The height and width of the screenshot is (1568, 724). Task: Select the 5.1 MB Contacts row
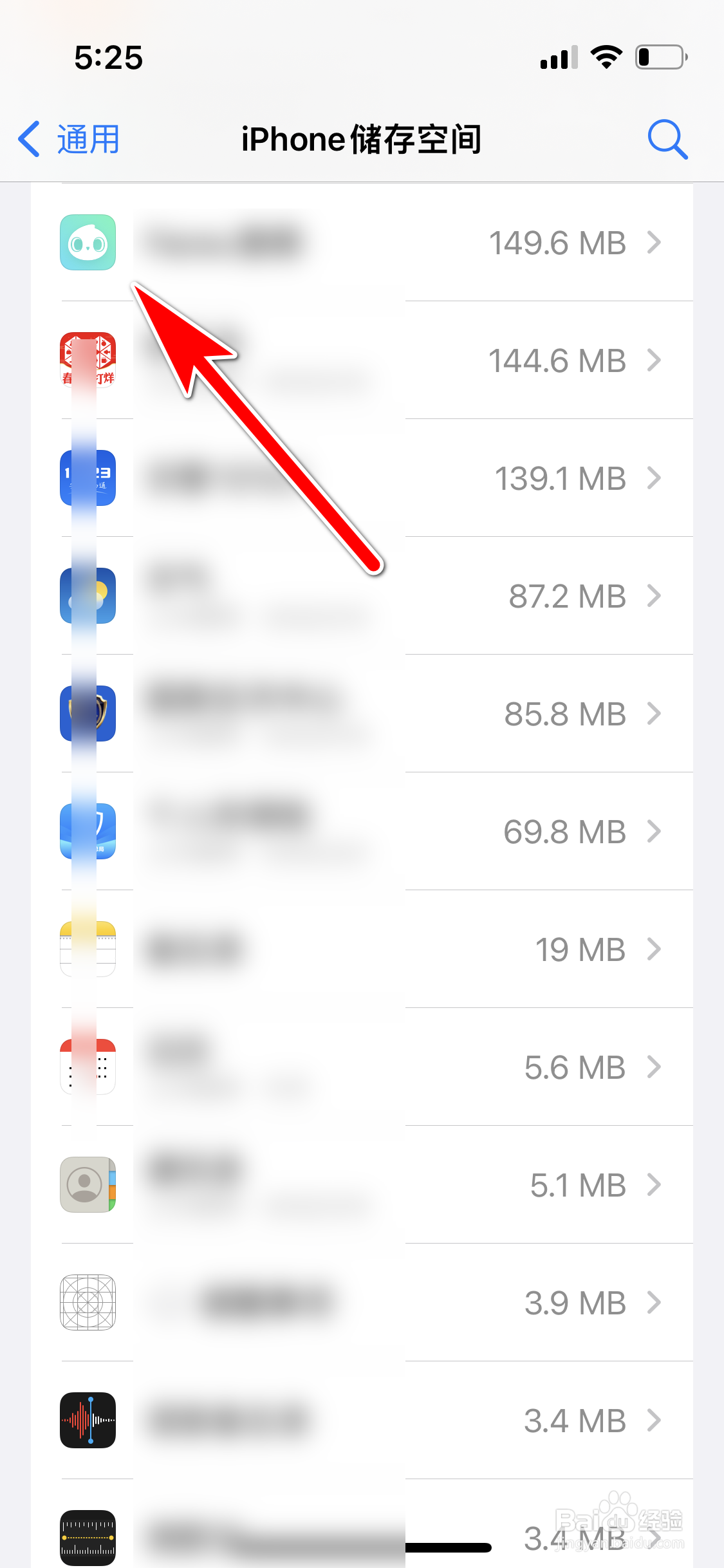386,1185
